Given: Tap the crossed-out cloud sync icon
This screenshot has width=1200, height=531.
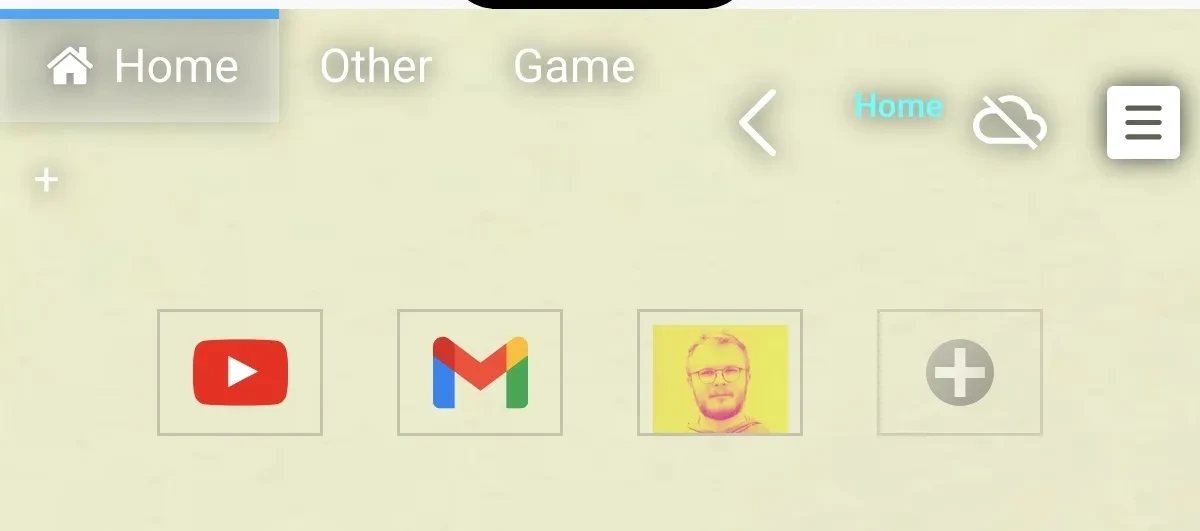Looking at the screenshot, I should [1009, 123].
